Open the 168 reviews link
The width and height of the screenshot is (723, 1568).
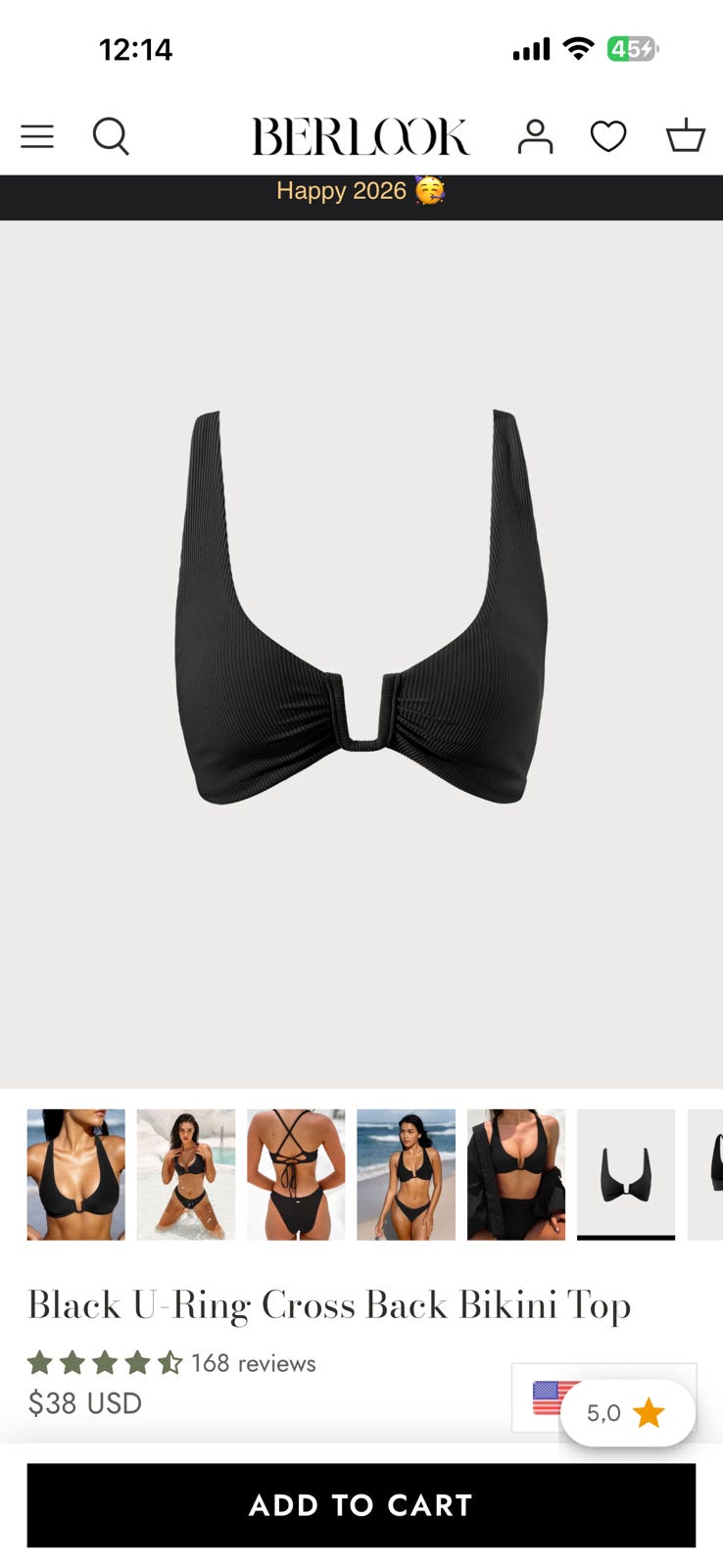click(253, 1363)
